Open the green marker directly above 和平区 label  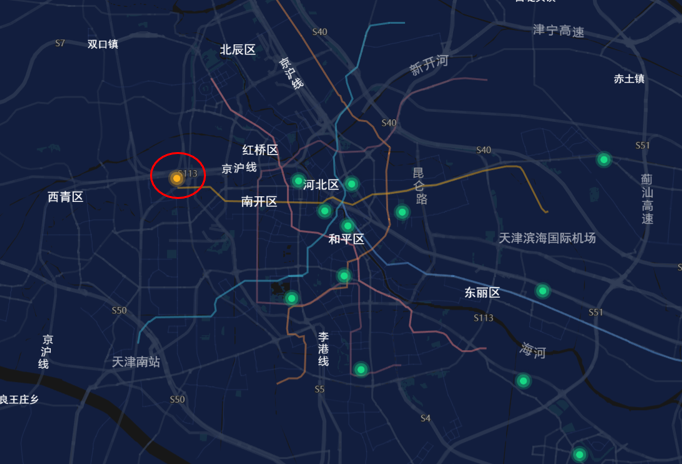[x=348, y=226]
